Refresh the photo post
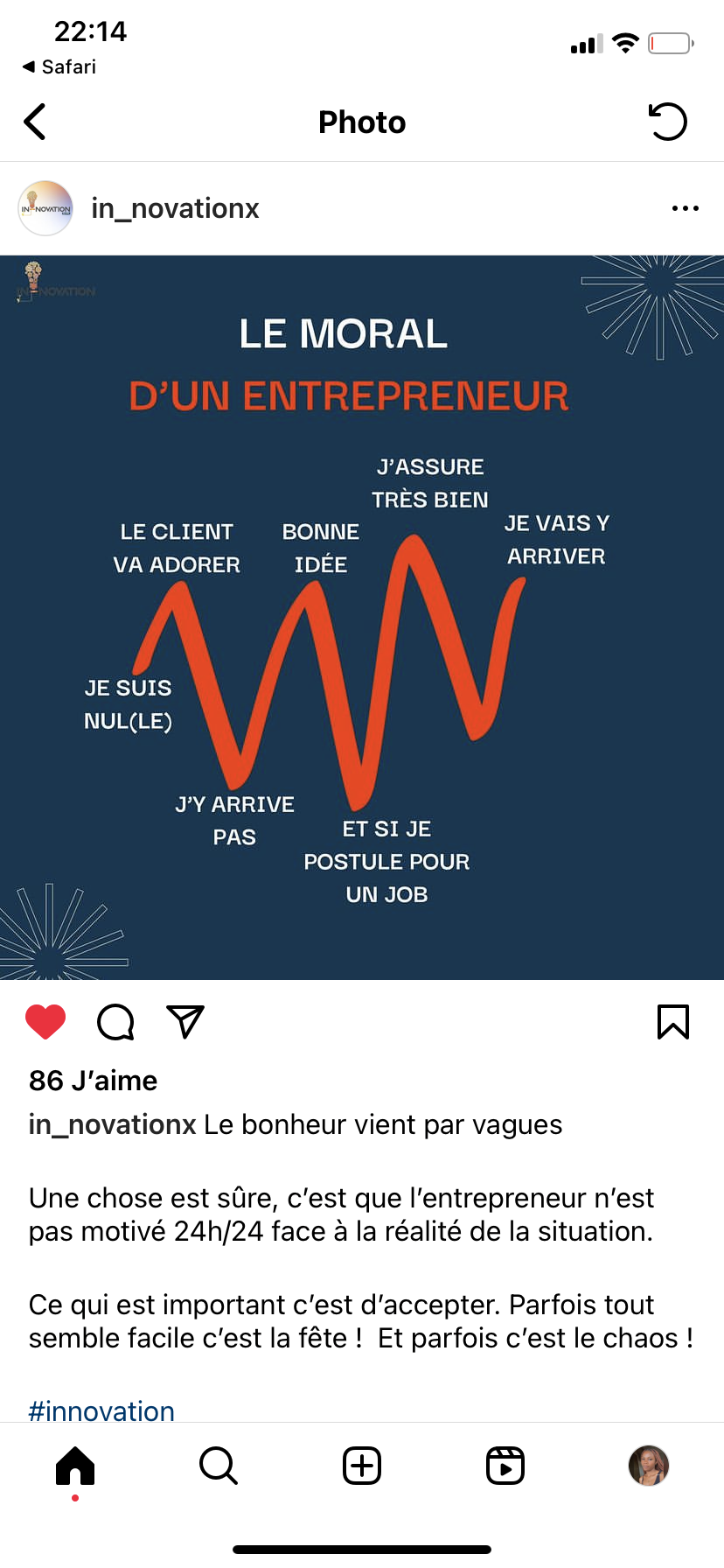The image size is (724, 1568). point(668,122)
